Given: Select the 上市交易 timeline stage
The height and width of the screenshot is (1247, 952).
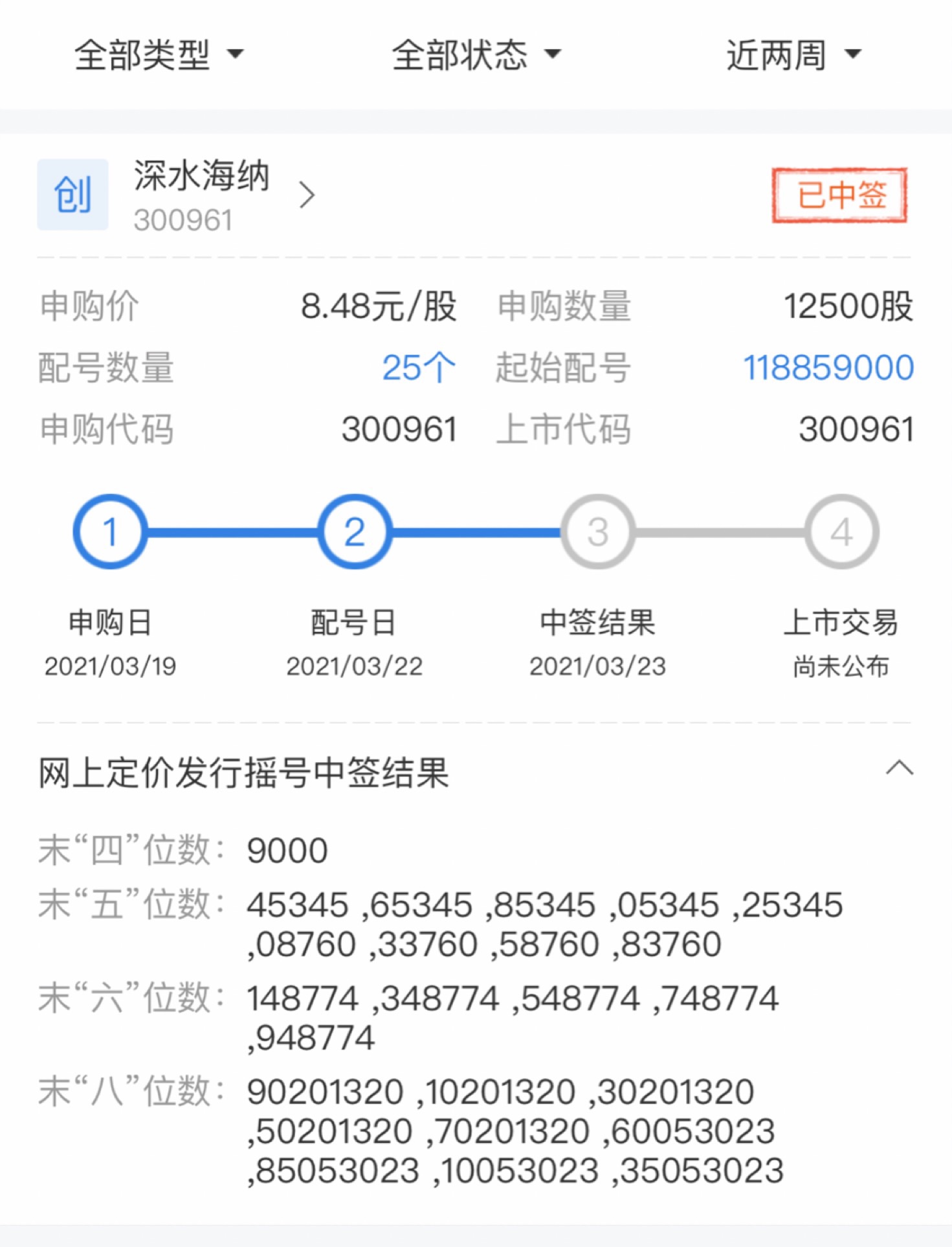Looking at the screenshot, I should [x=841, y=623].
